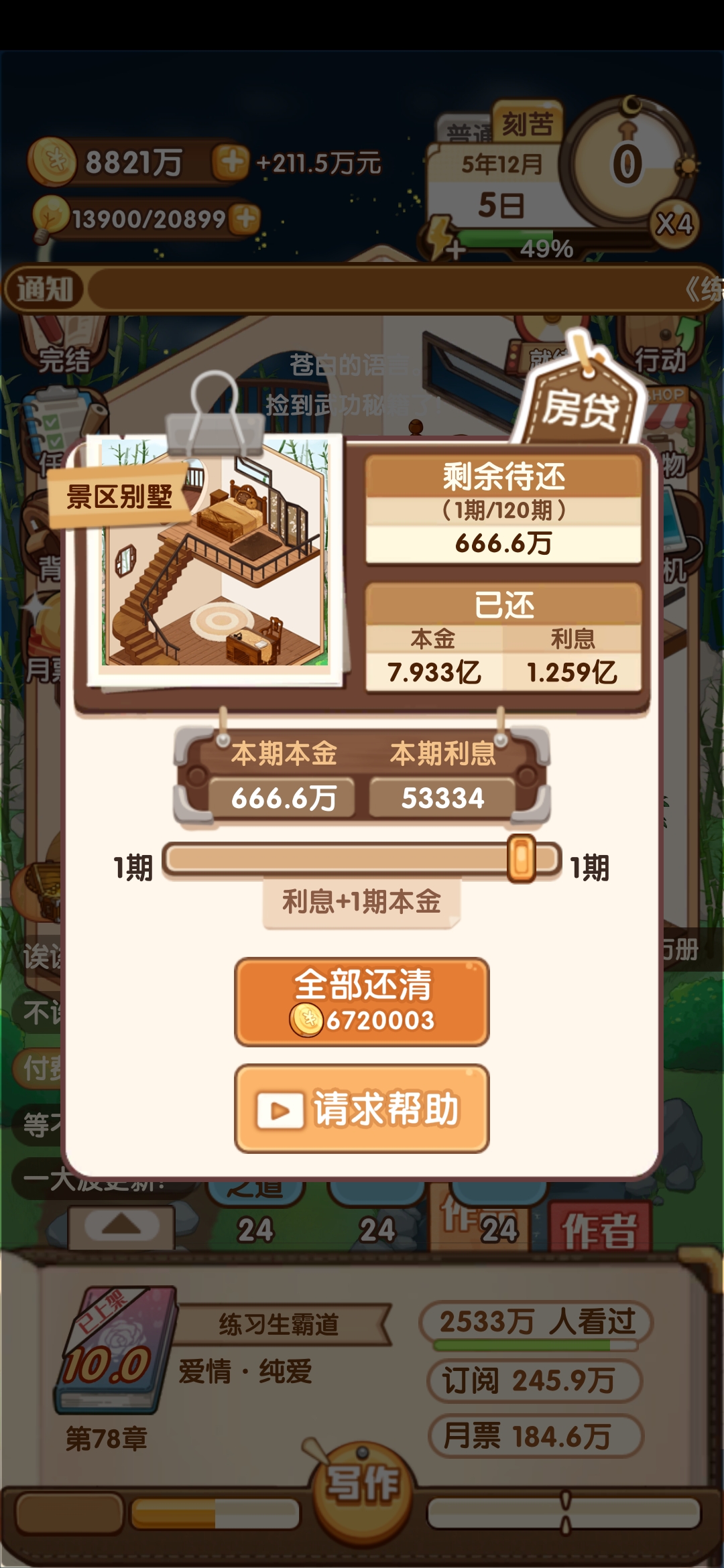Add energy via lightning plus icon
724x1568 pixels.
point(442,241)
